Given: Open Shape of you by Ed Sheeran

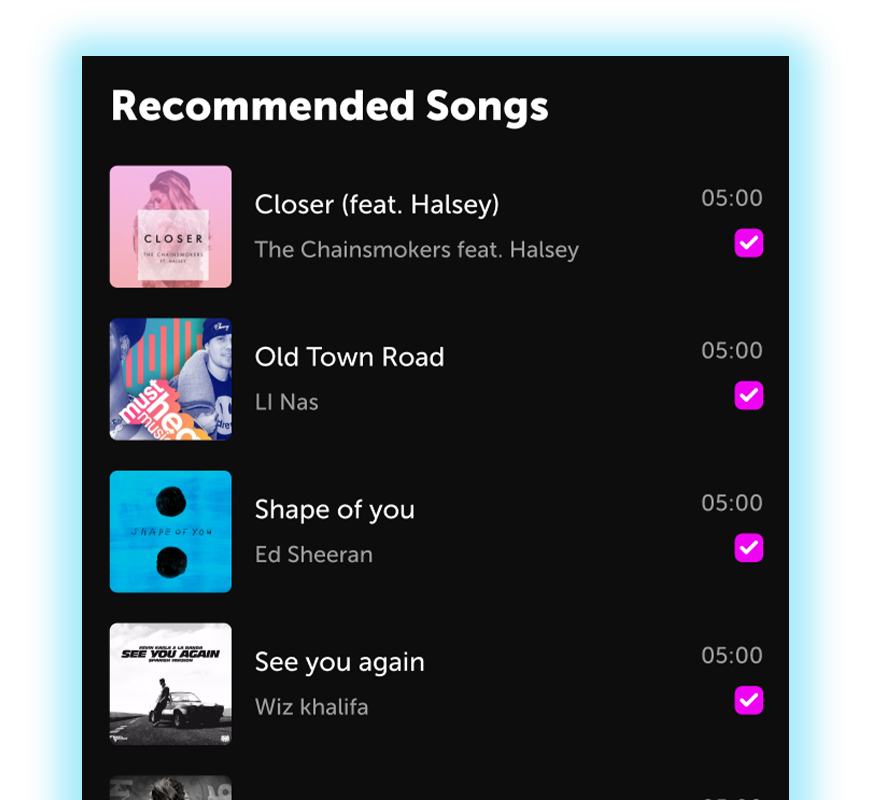Looking at the screenshot, I should [334, 510].
